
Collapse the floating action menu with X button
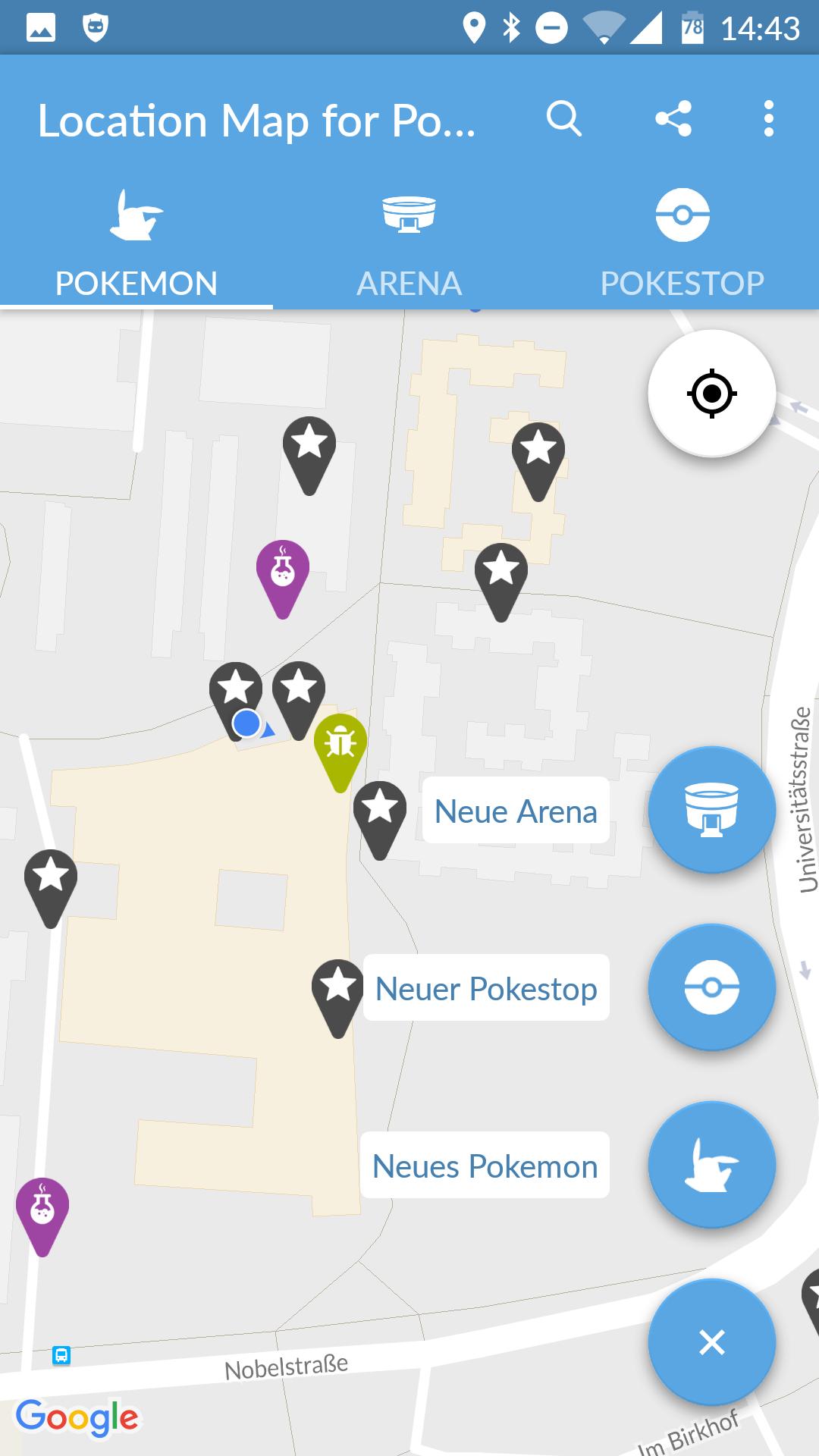pyautogui.click(x=711, y=1342)
